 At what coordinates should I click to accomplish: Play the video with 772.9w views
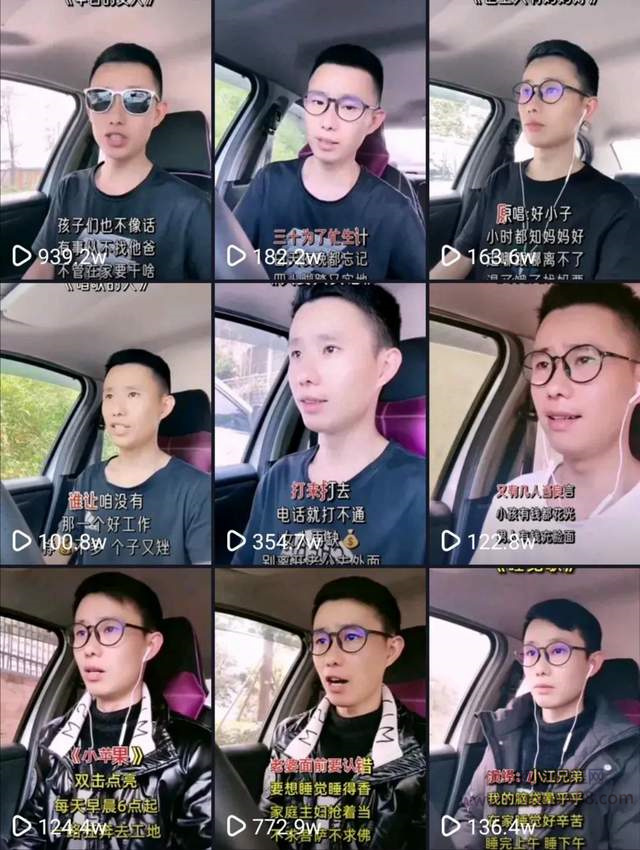click(320, 710)
